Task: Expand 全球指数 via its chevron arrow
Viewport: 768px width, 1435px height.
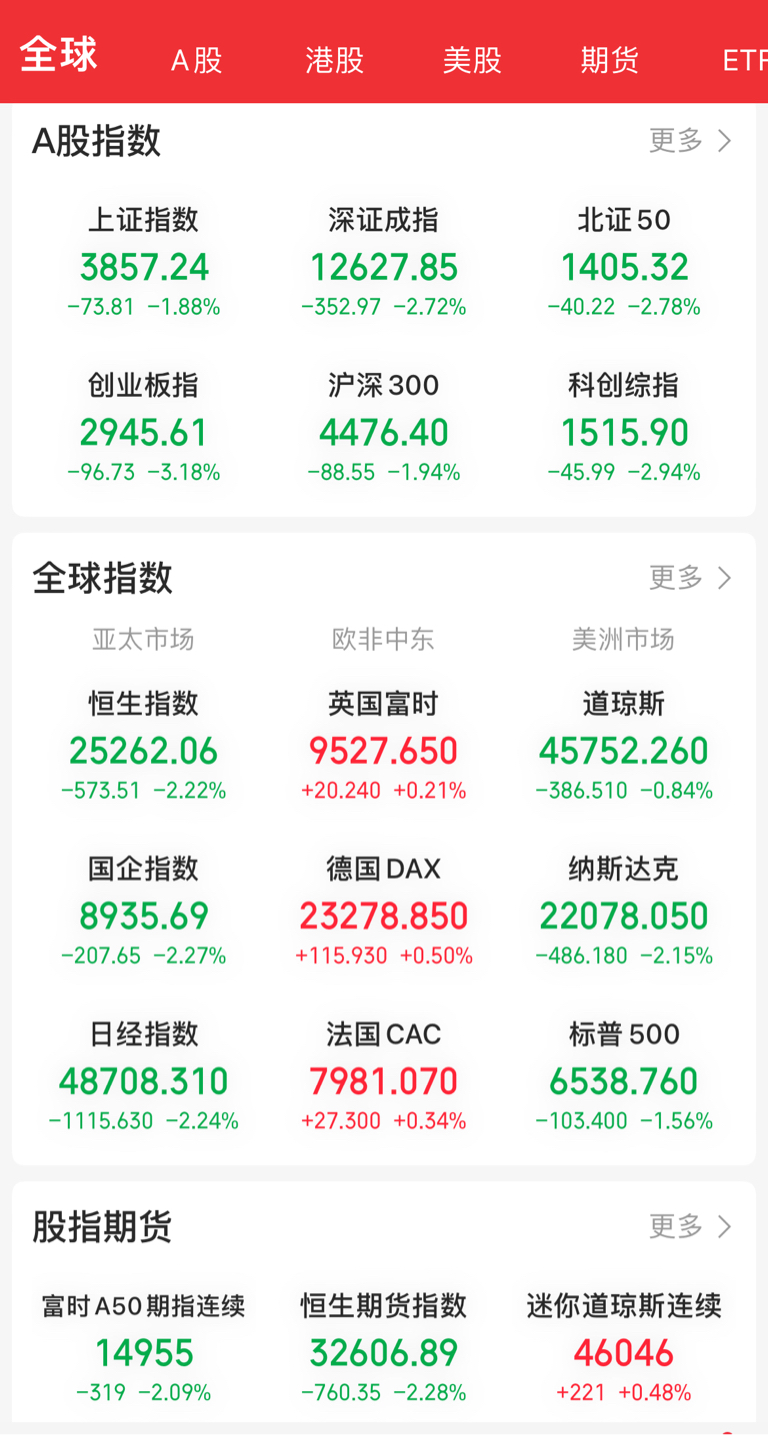Action: (723, 578)
